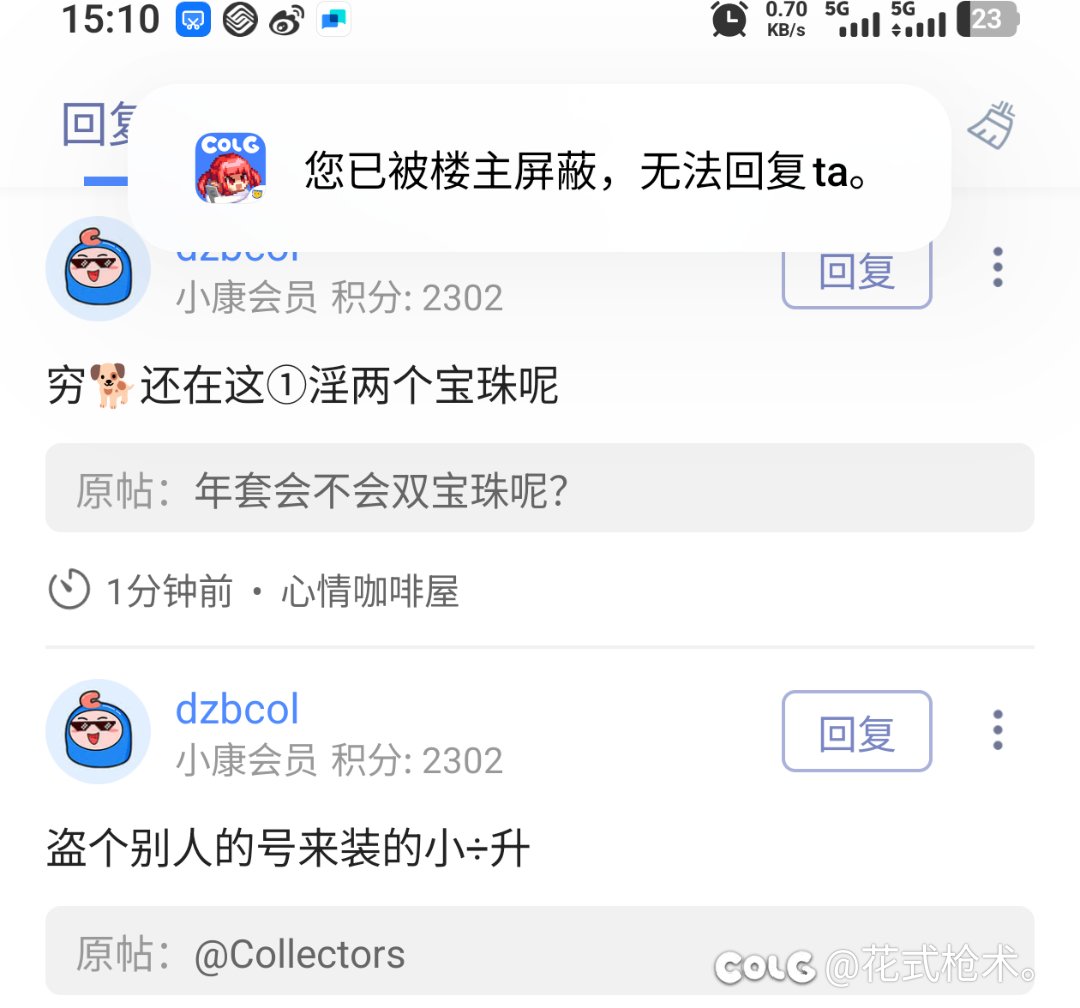The height and width of the screenshot is (1008, 1080).
Task: Open the original post @Collectors
Action: coord(539,952)
